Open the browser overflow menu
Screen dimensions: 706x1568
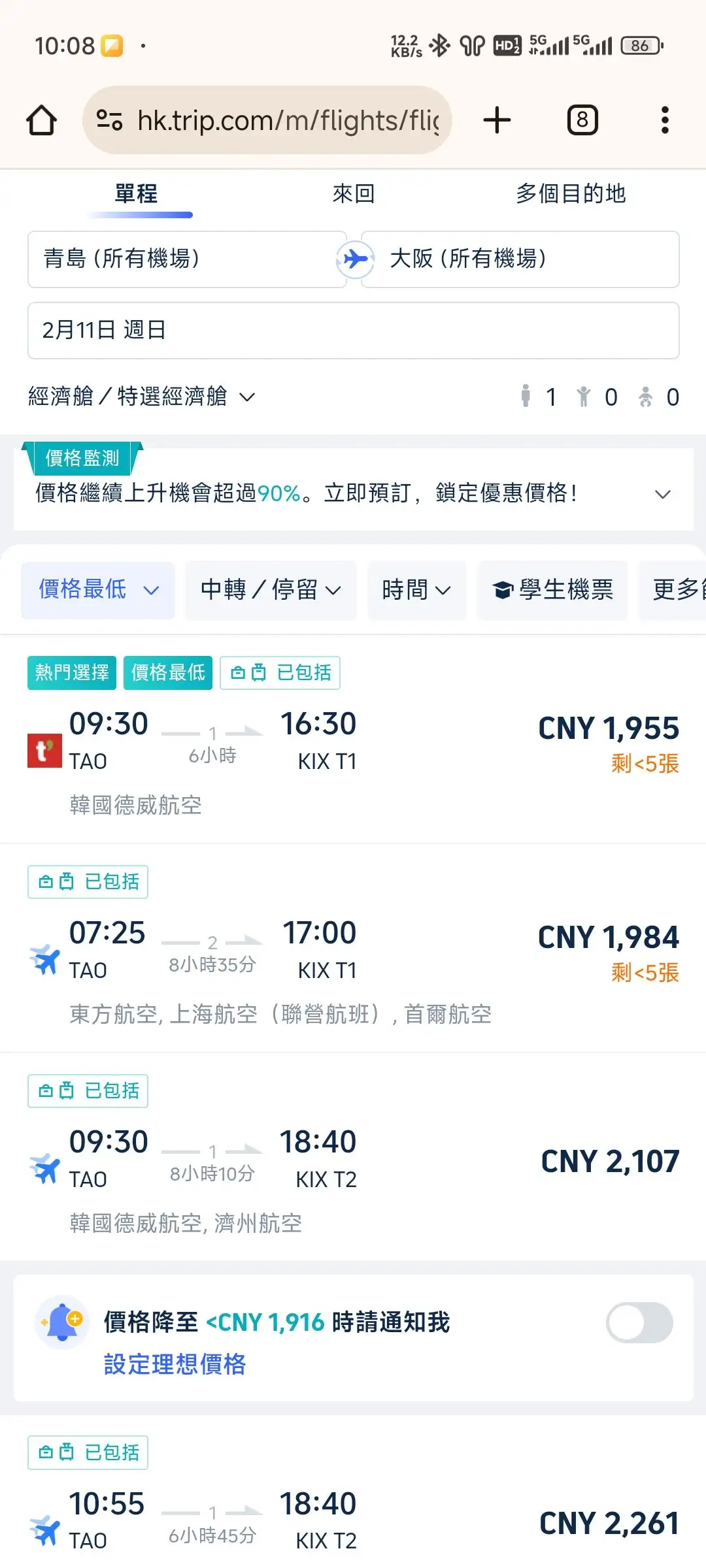pyautogui.click(x=664, y=120)
